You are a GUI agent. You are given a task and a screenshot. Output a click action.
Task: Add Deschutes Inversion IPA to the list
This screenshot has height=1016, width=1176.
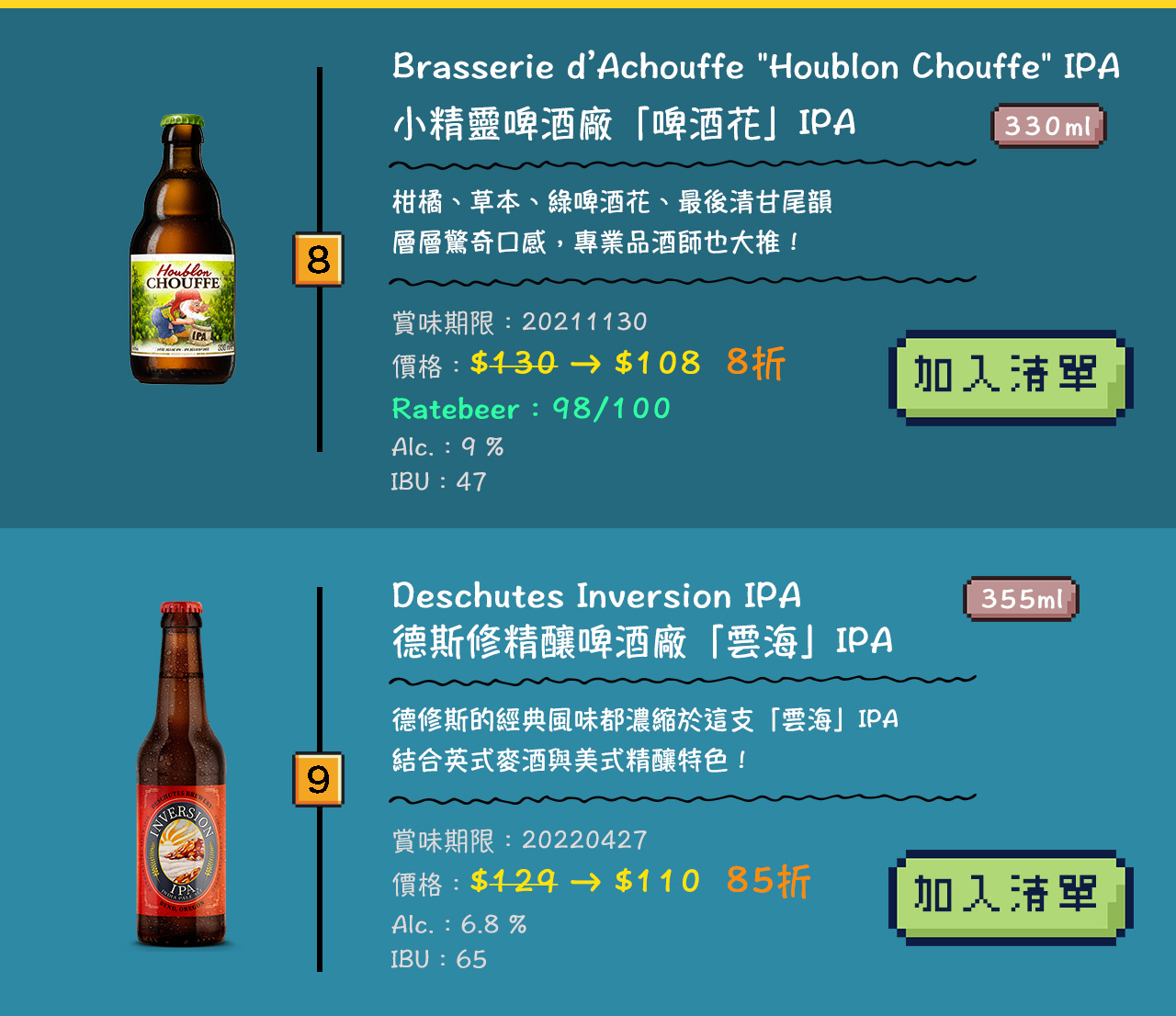(x=1009, y=896)
